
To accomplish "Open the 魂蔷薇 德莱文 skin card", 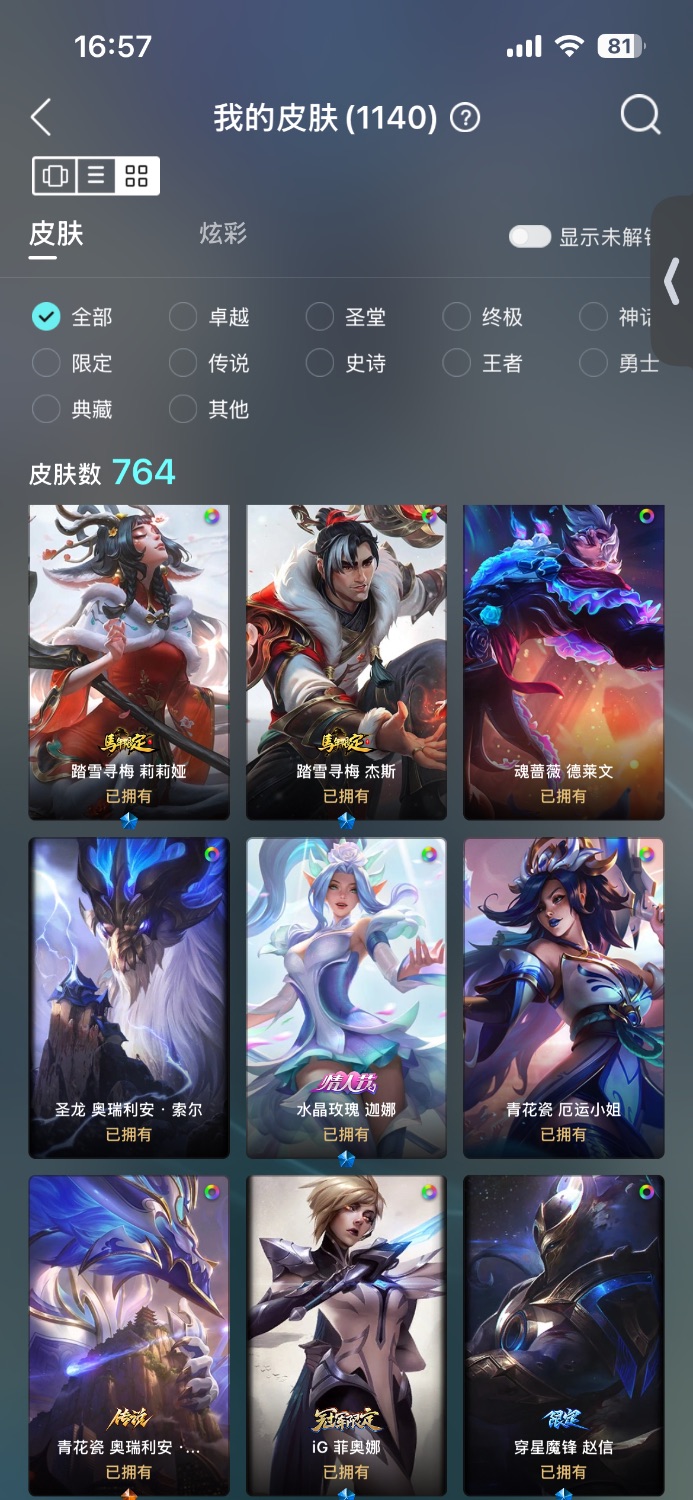I will (x=564, y=662).
